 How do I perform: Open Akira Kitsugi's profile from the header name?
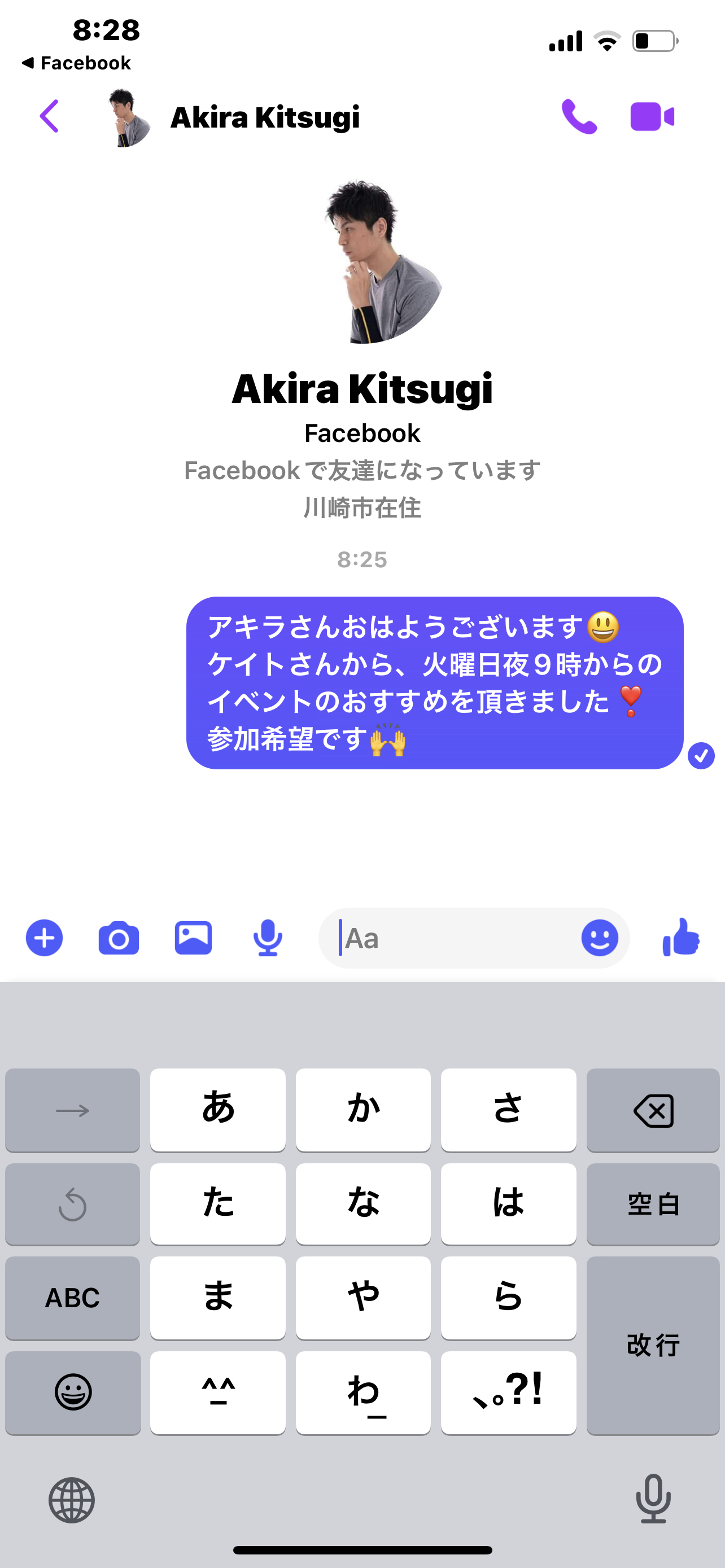[x=265, y=117]
